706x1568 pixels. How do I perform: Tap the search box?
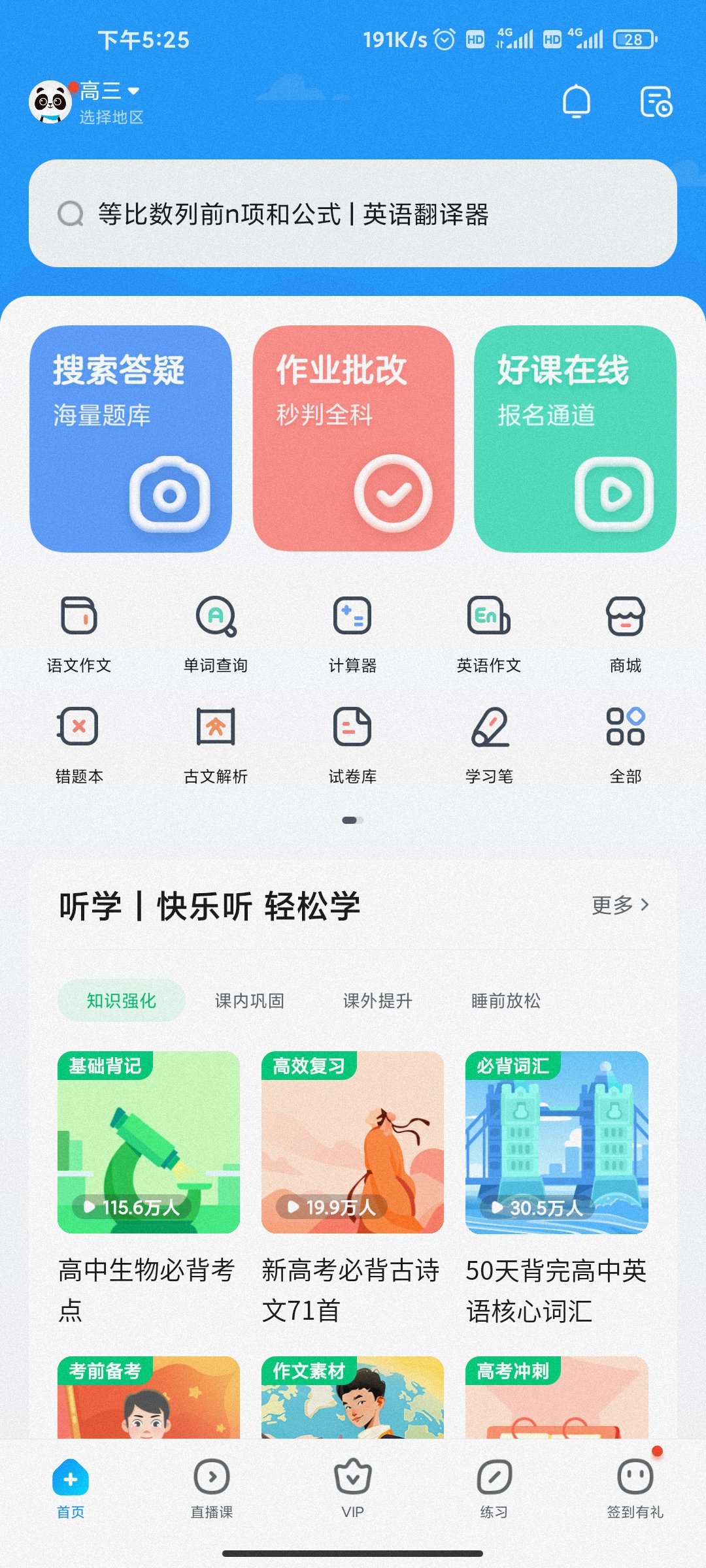point(353,214)
